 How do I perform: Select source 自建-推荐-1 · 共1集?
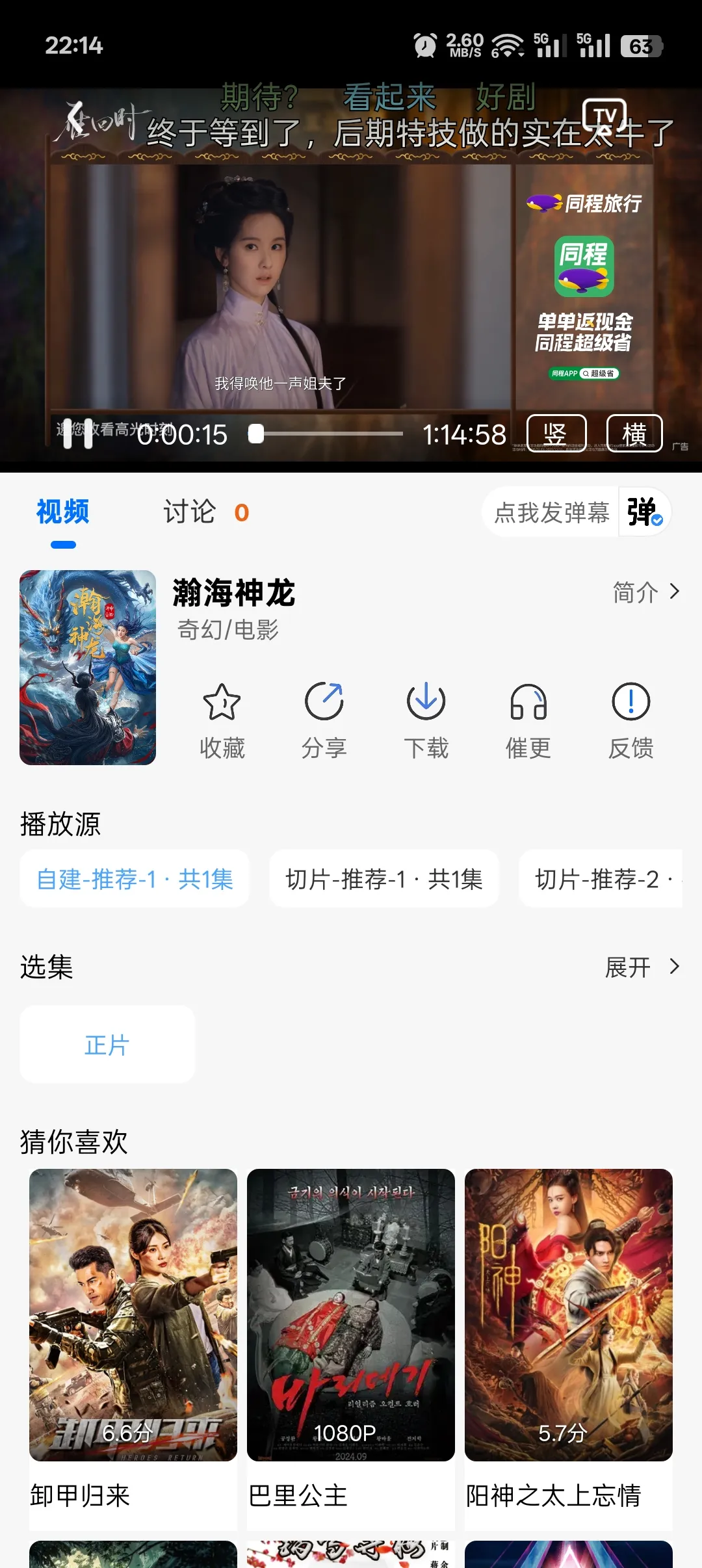[x=135, y=879]
